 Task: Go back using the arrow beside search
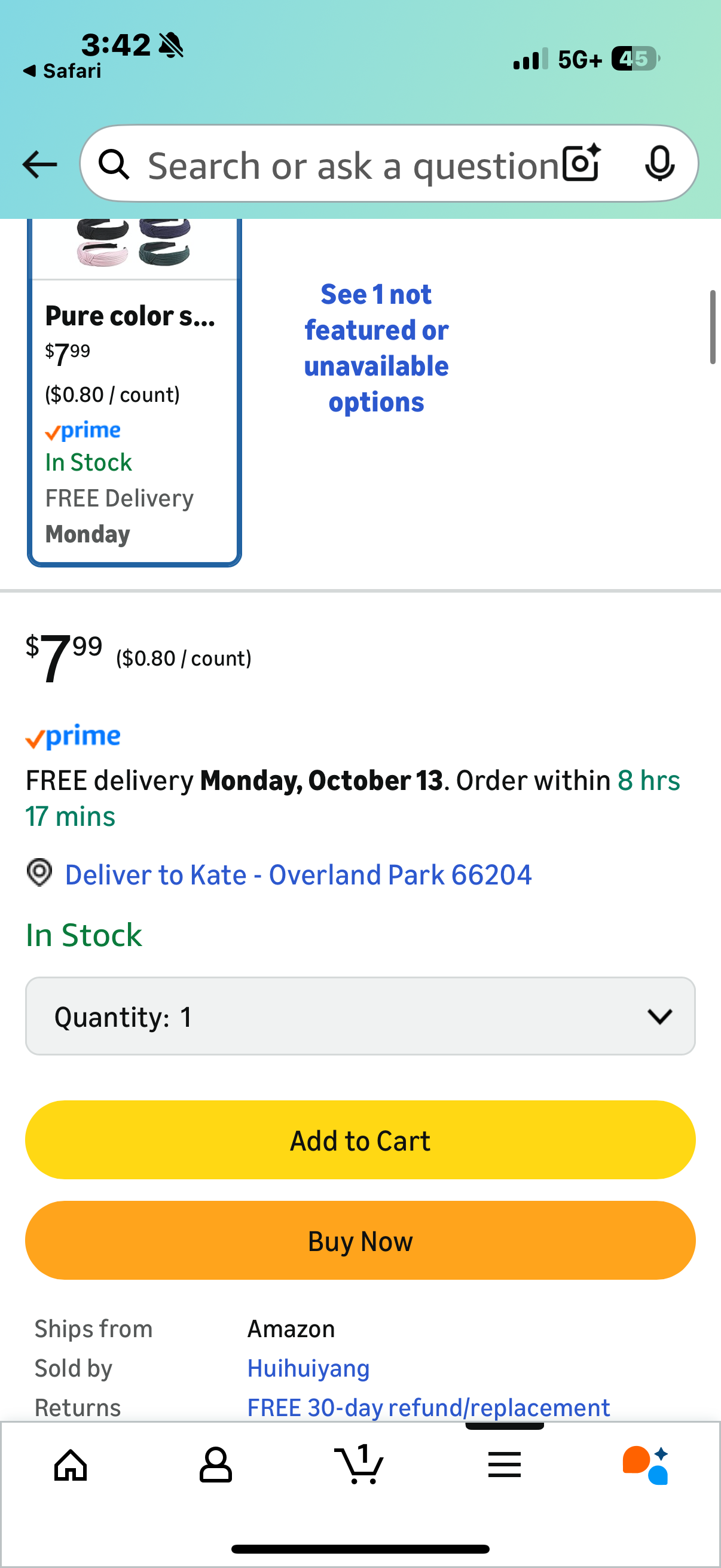(39, 164)
